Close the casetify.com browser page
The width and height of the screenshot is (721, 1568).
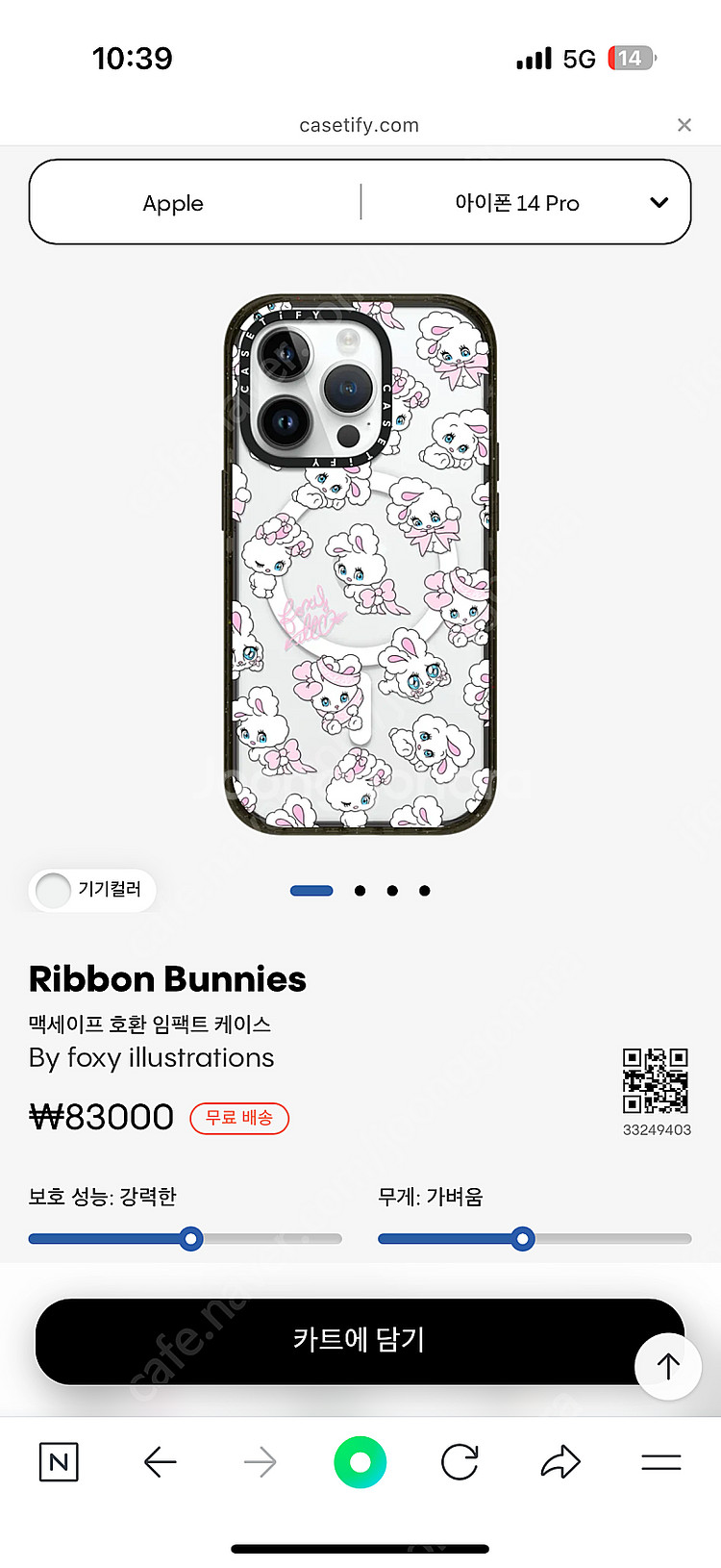tap(684, 125)
